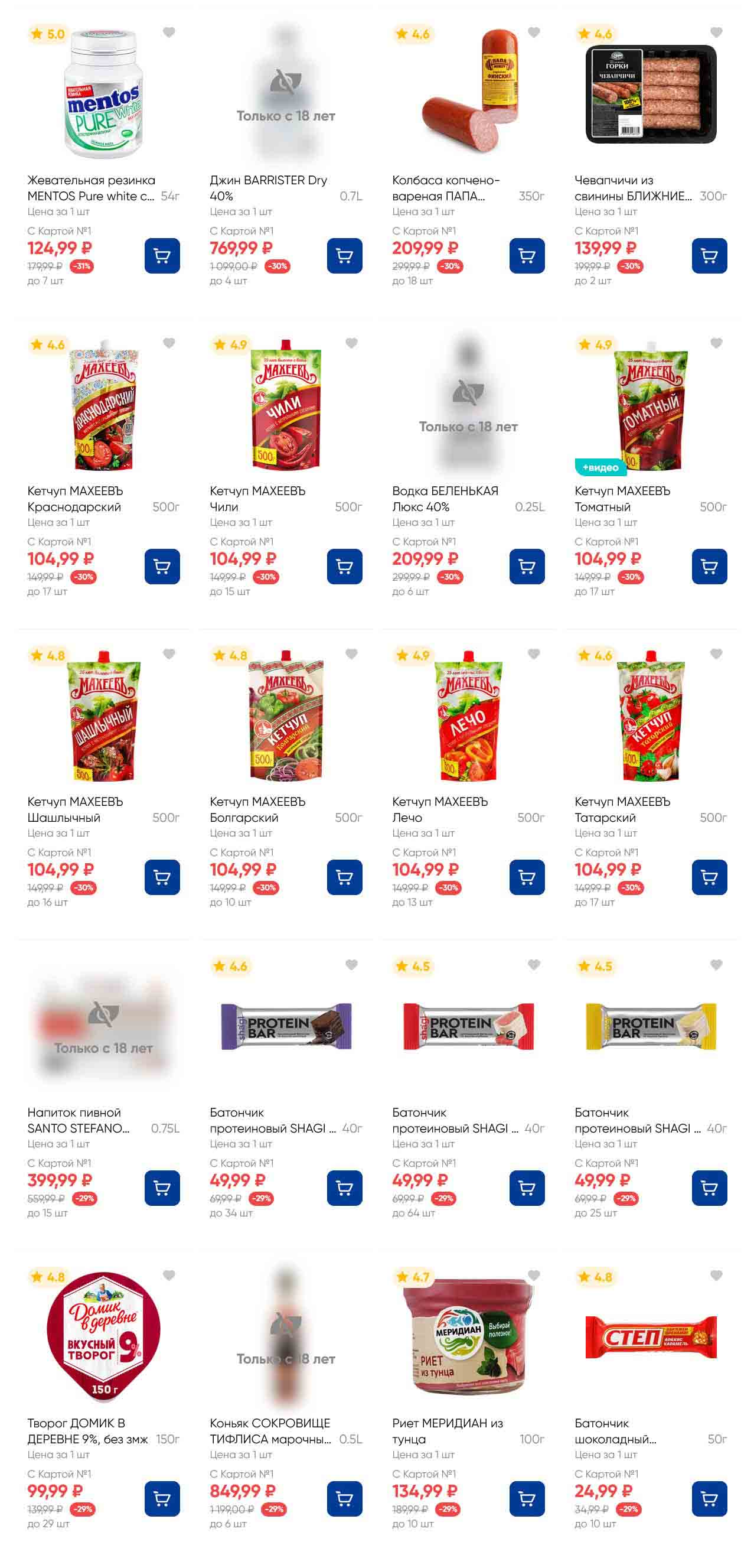Add Творог ДОМИК В ДЕРЕВНЕ to cart
Viewport: 754px width, 1568px height.
tap(162, 1499)
